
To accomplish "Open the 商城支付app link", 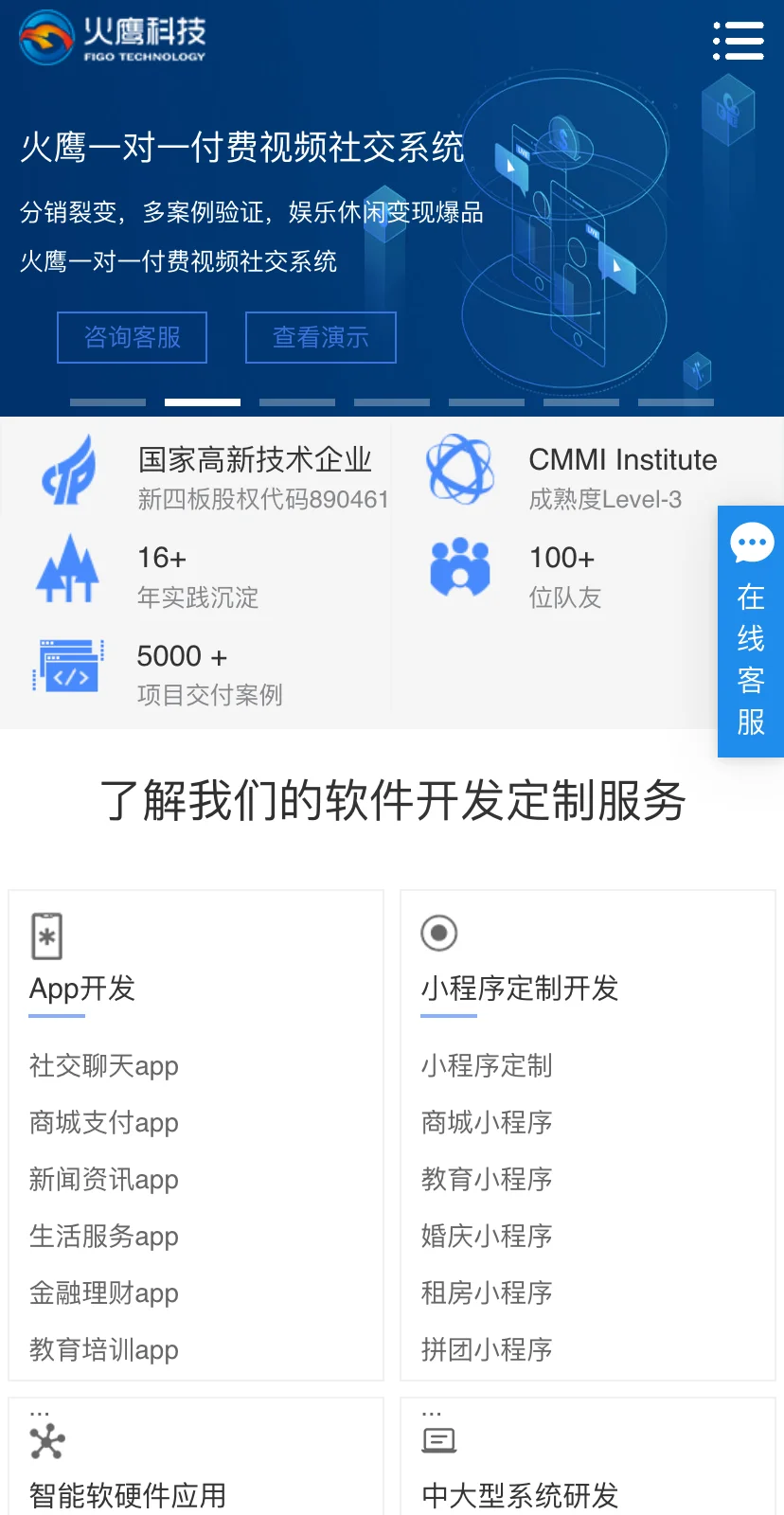I will point(104,1123).
